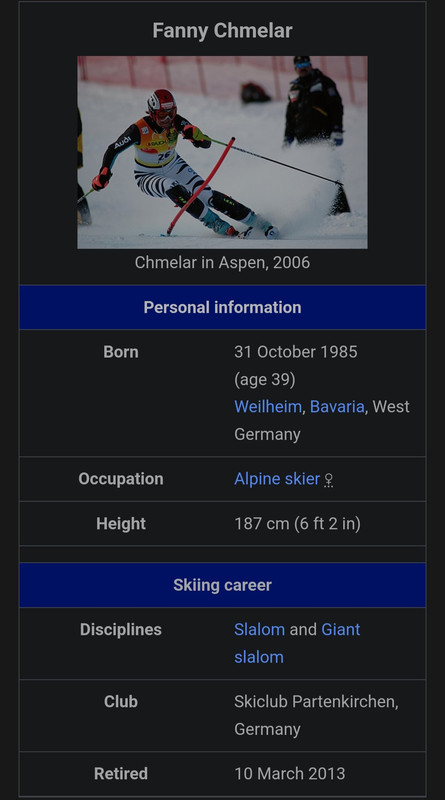The height and width of the screenshot is (800, 445).
Task: Open the Alpine skier link
Action: [x=277, y=479]
